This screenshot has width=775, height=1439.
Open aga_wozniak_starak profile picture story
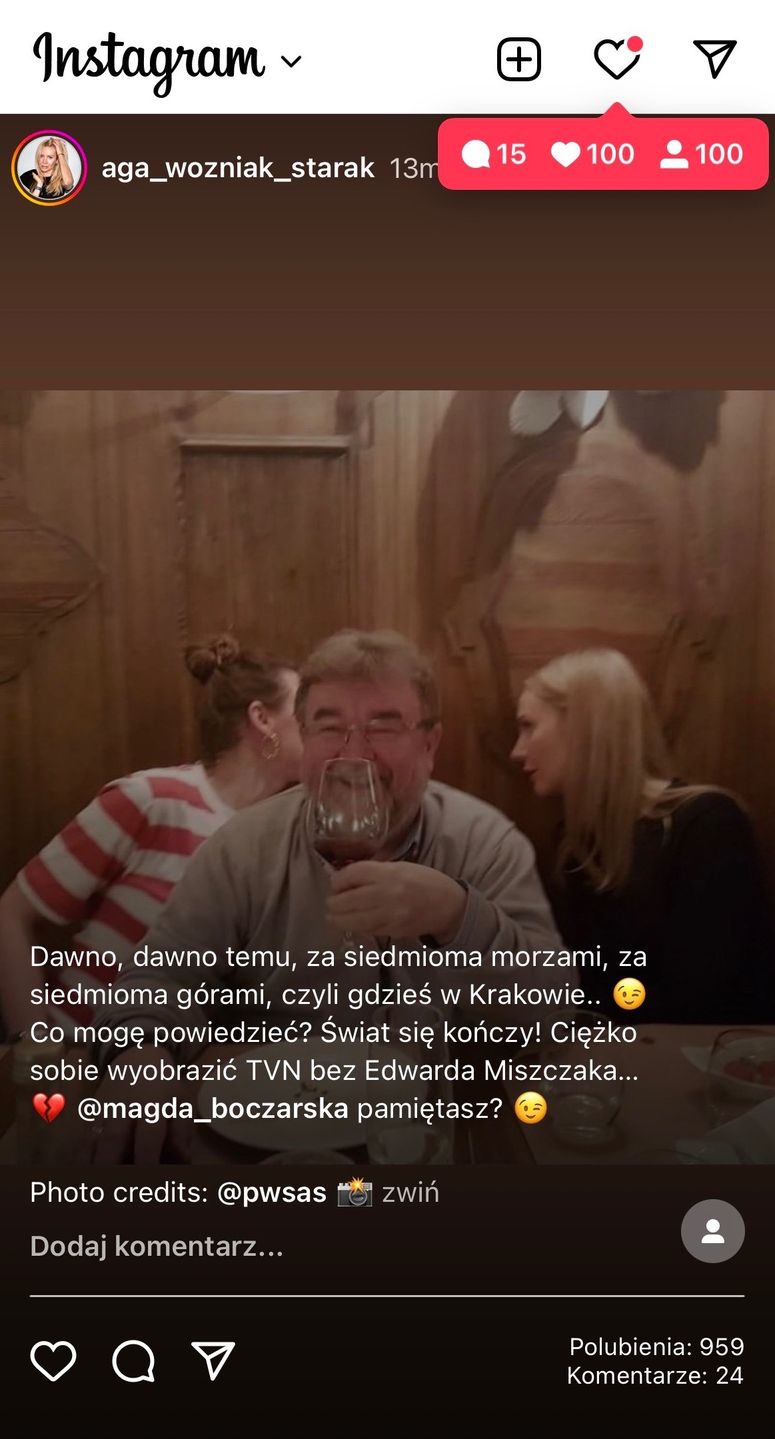point(48,168)
